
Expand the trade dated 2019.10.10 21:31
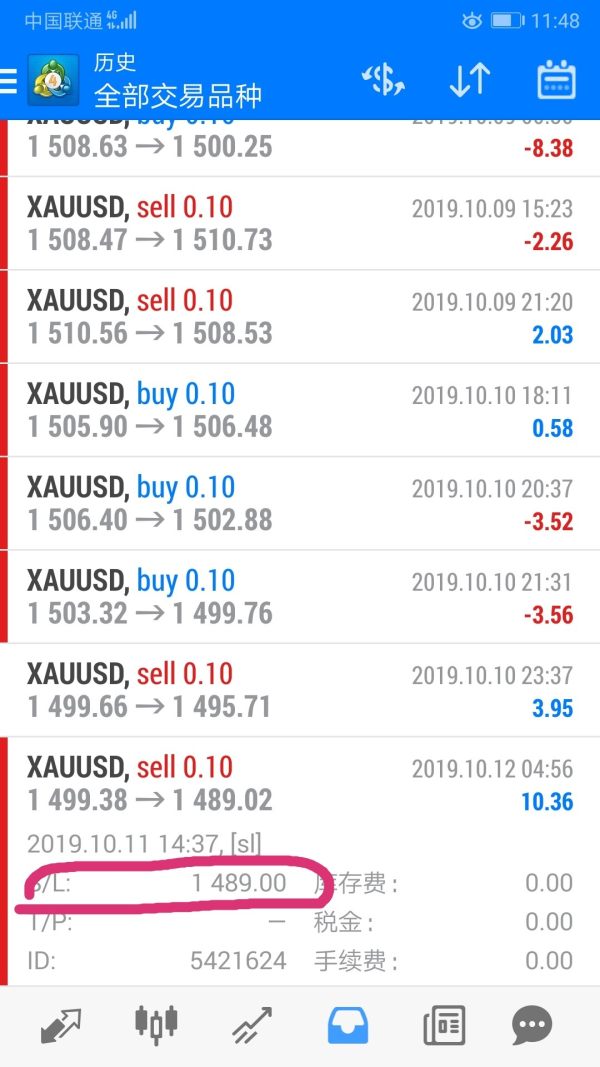pos(300,597)
